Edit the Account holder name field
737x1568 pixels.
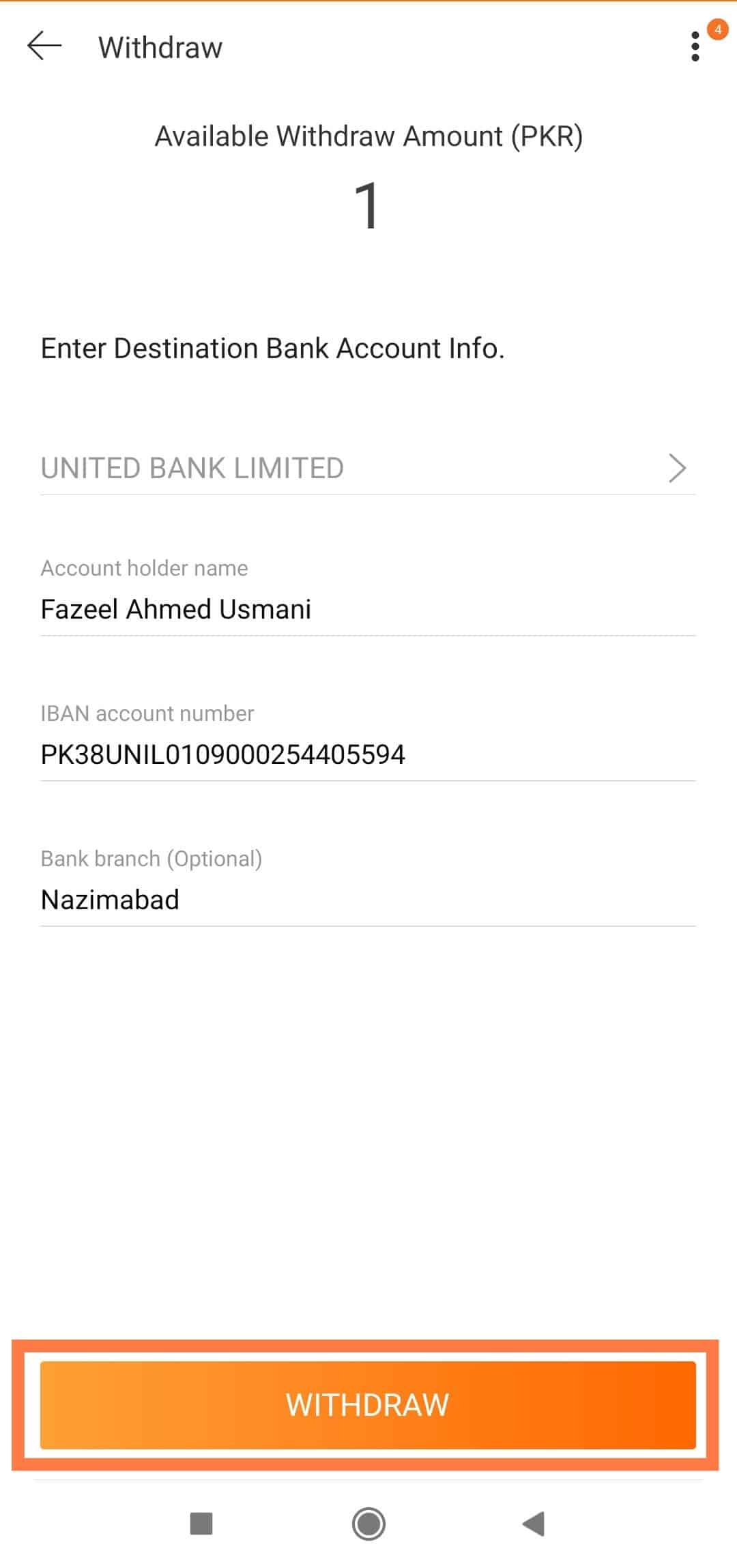pos(367,609)
